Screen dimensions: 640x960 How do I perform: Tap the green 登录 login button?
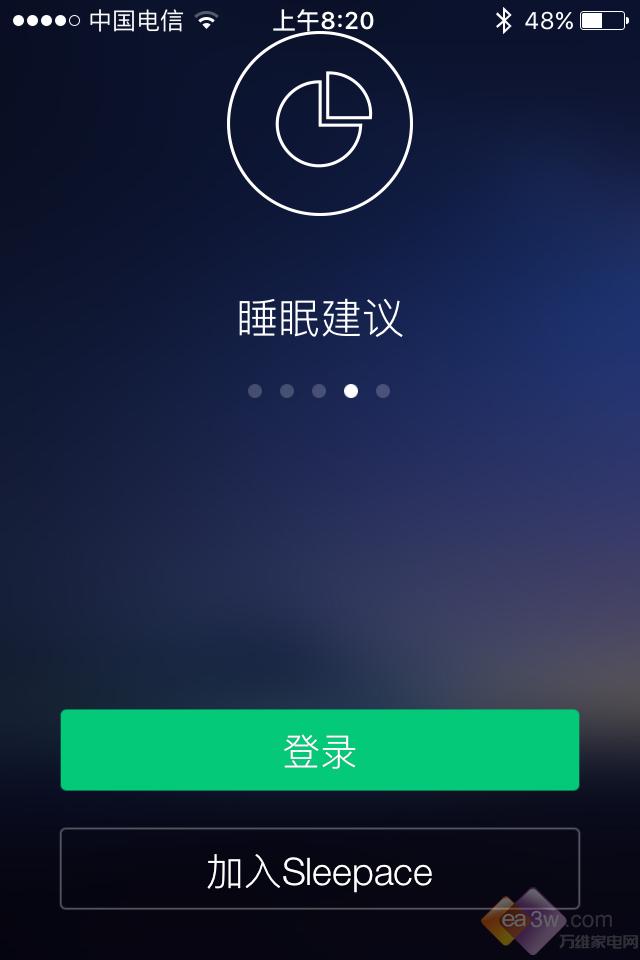320,750
